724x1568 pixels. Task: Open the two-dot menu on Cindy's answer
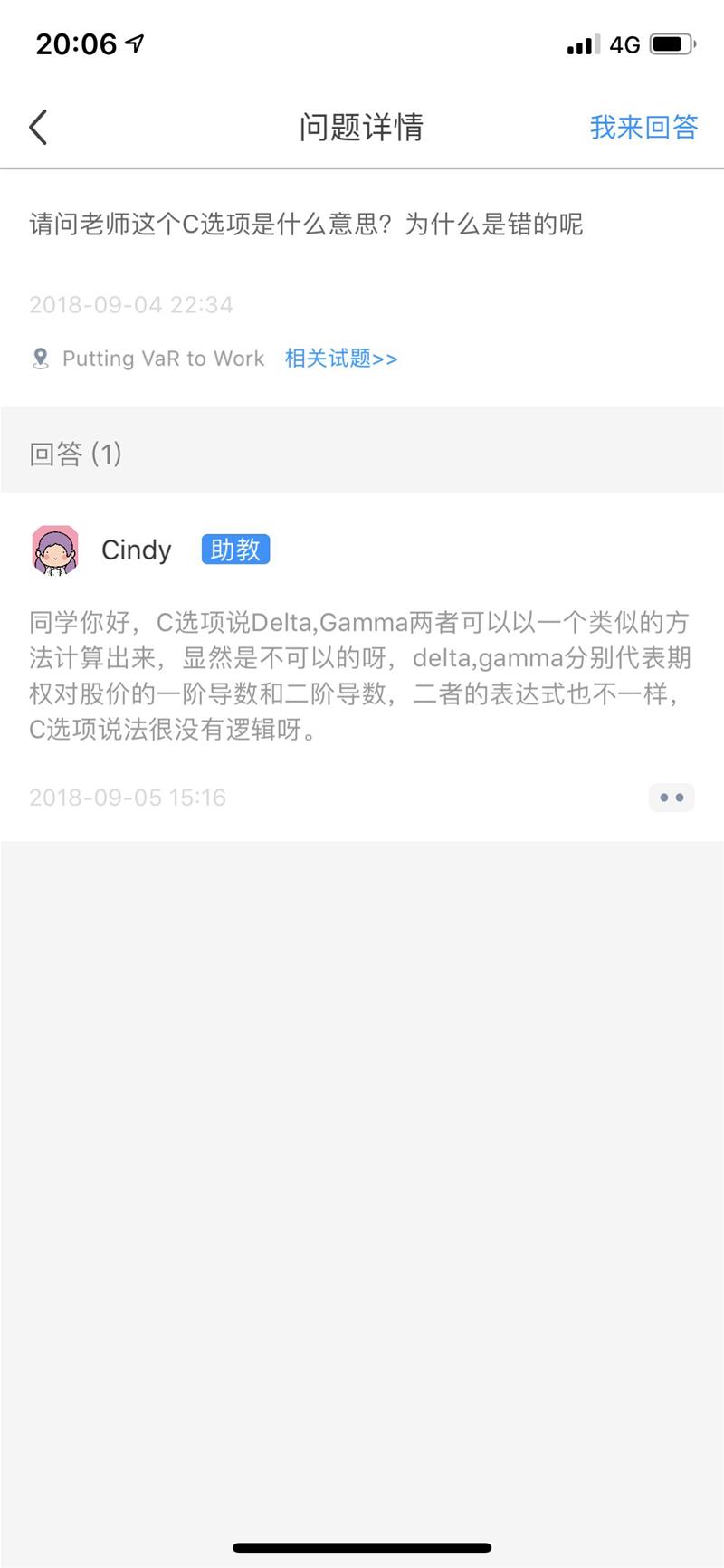click(672, 798)
